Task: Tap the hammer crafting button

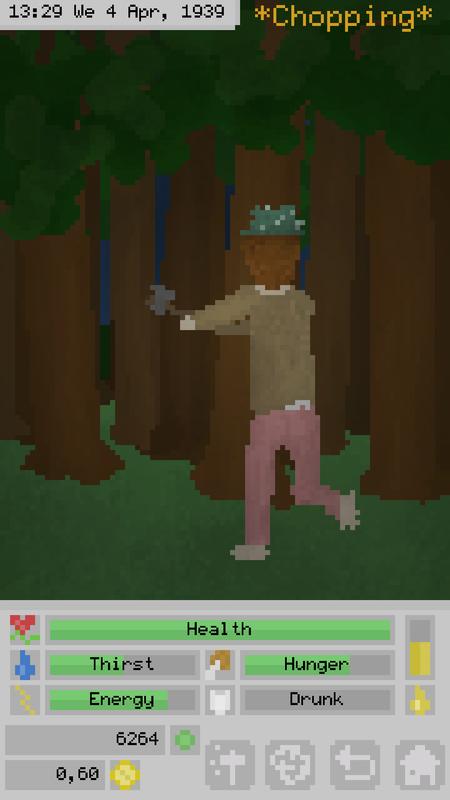Action: click(x=230, y=765)
